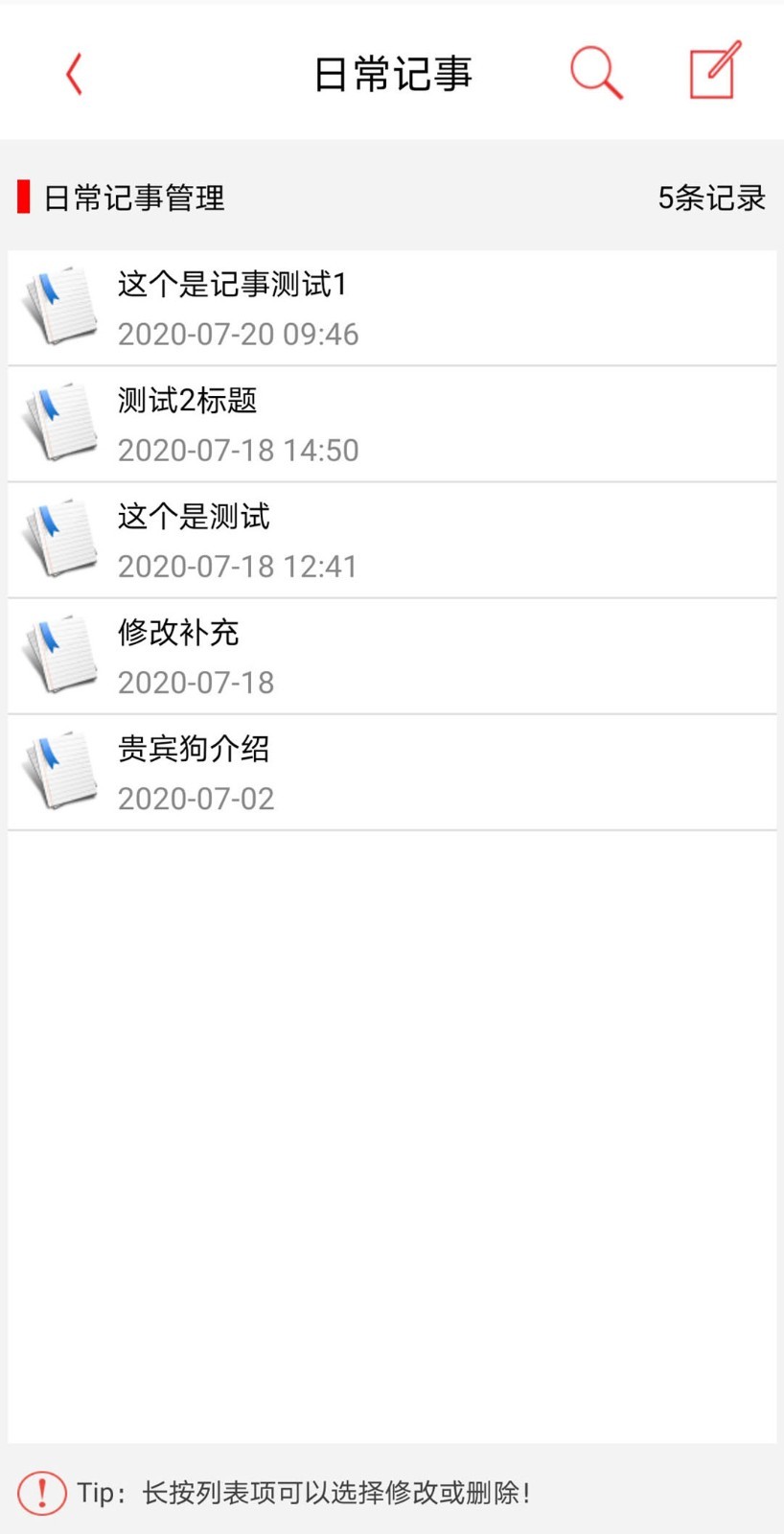Click the note icon beside 这个是测试
Viewport: 784px width, 1534px height.
pos(59,538)
